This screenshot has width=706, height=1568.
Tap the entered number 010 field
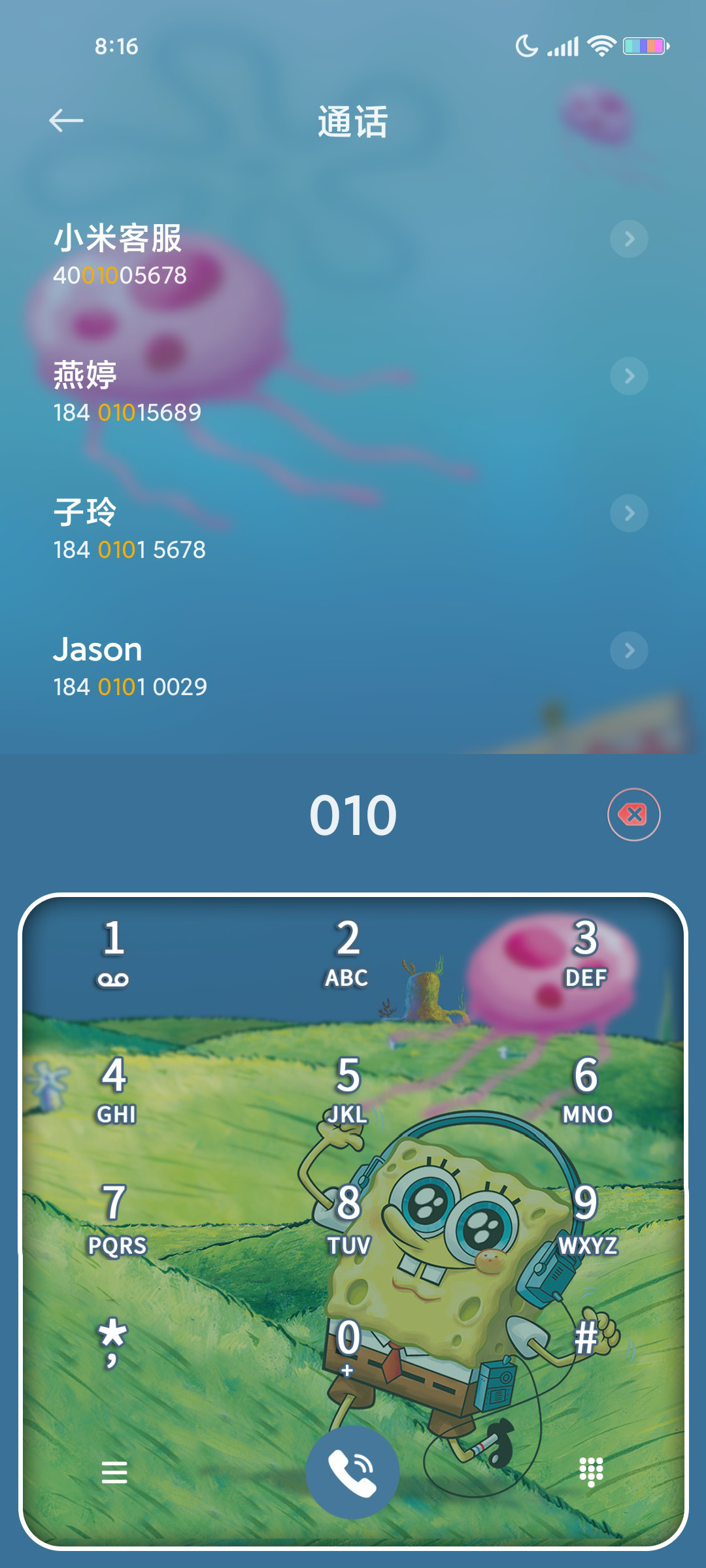coord(352,813)
